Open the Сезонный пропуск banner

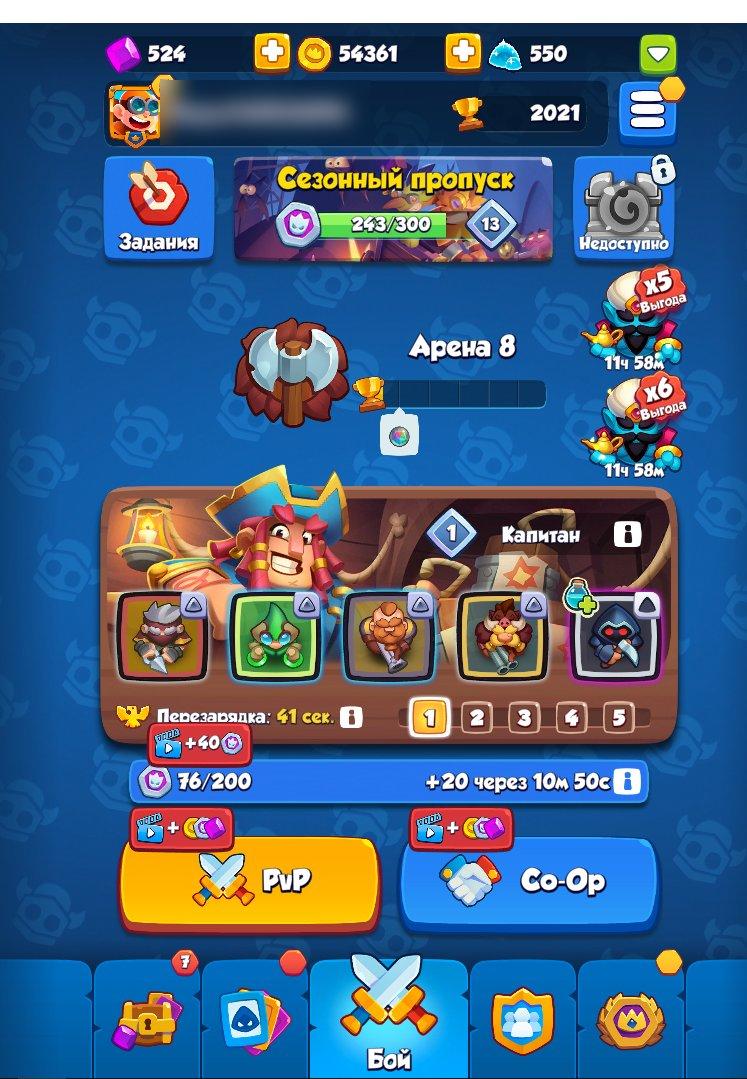click(393, 208)
